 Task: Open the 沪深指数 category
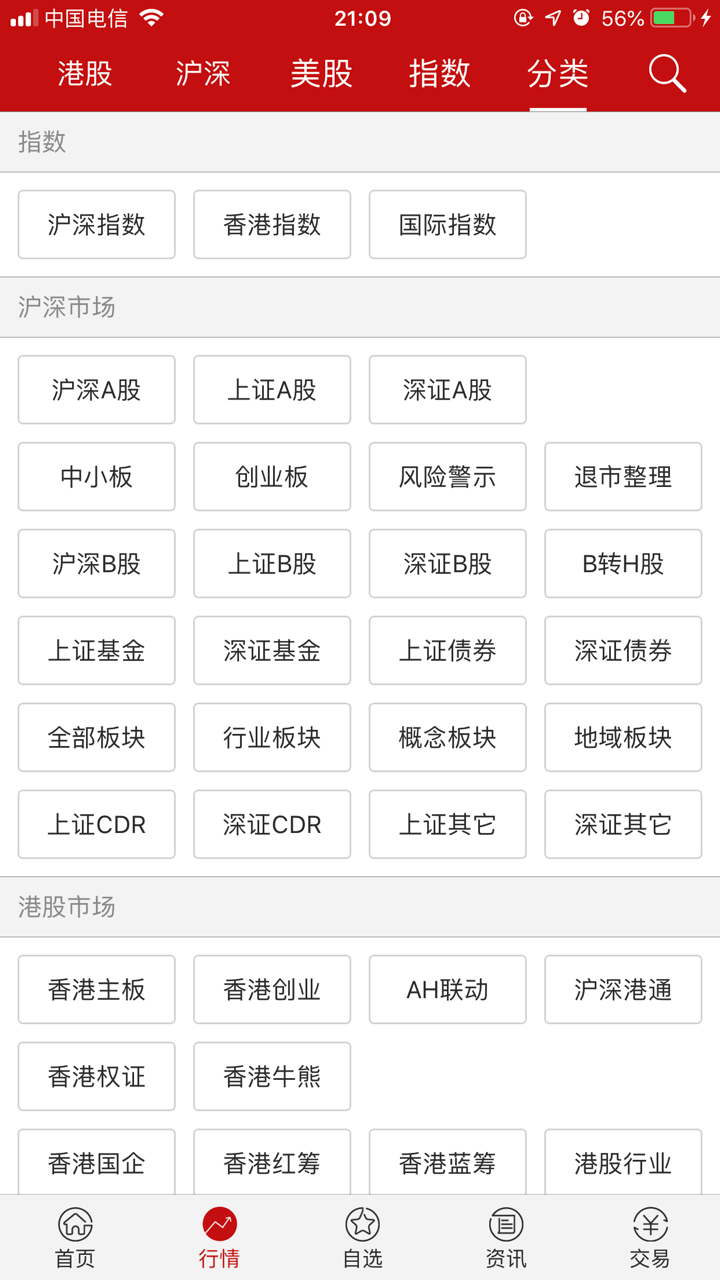tap(97, 225)
